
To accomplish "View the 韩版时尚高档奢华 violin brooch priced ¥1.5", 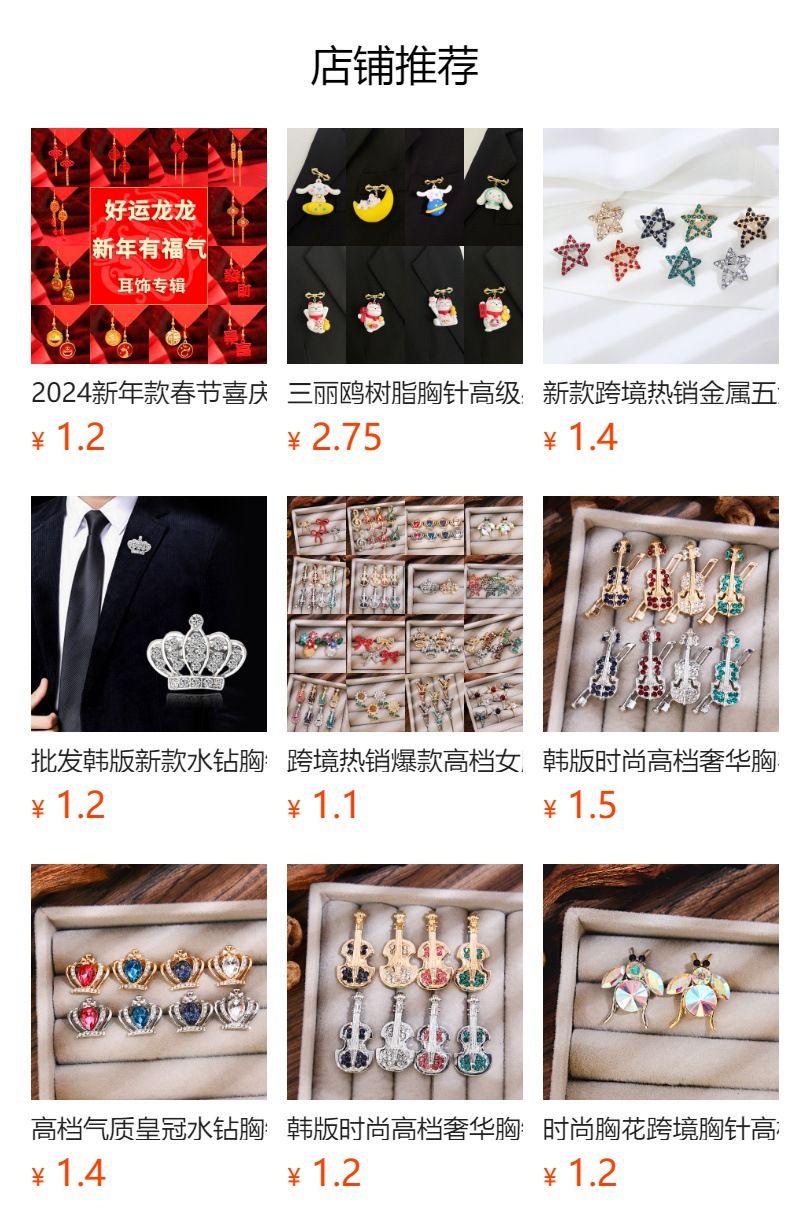I will point(661,660).
